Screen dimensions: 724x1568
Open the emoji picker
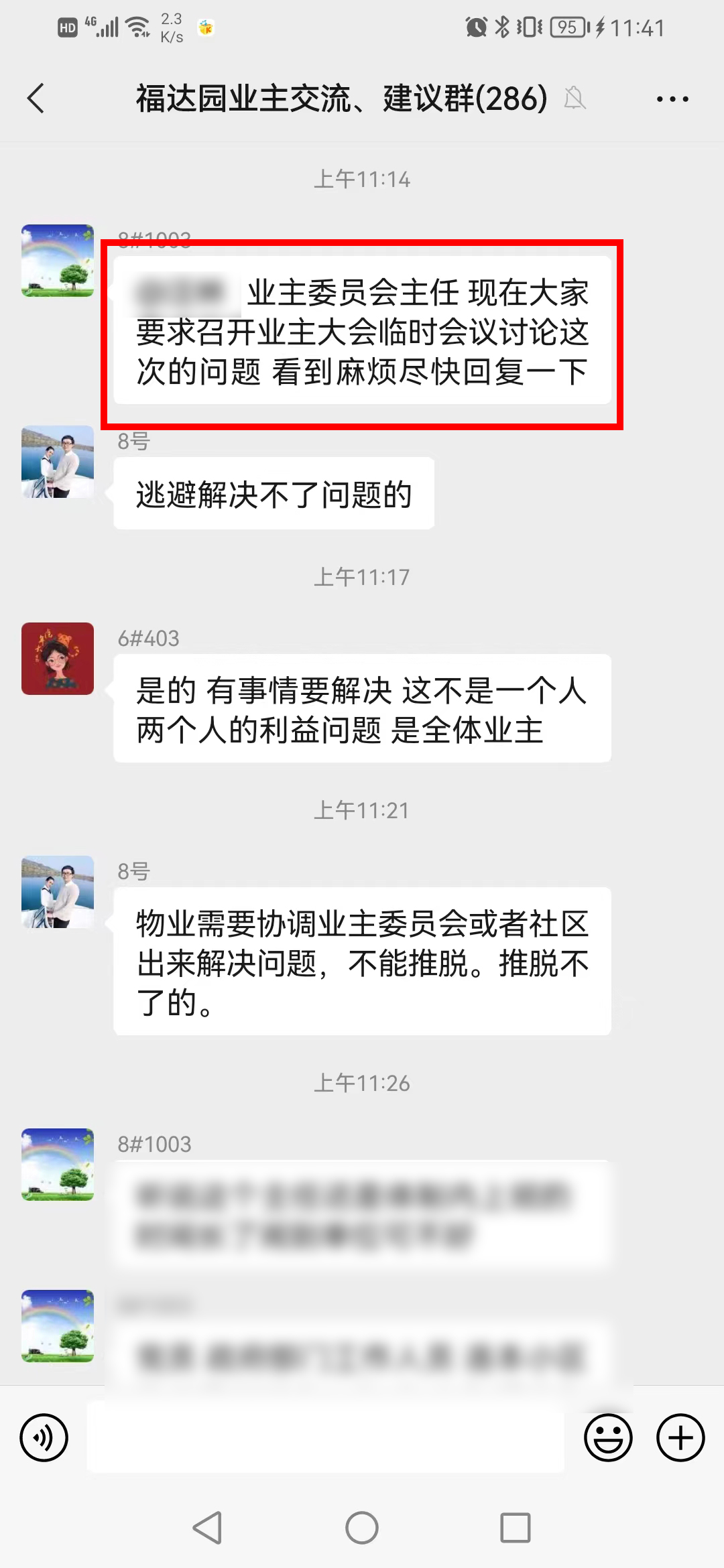point(608,1437)
